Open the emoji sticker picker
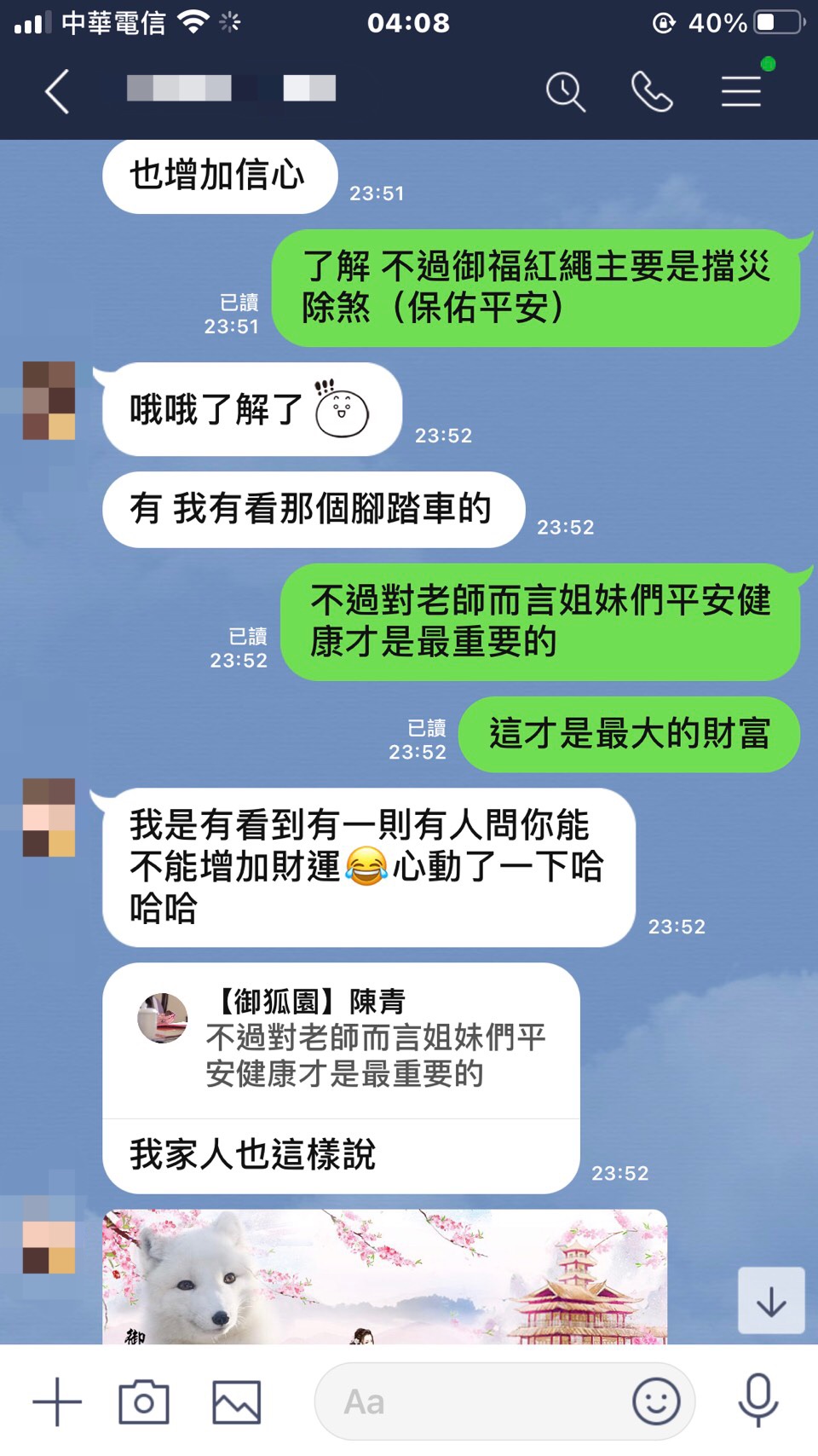Image resolution: width=818 pixels, height=1456 pixels. 655,1401
